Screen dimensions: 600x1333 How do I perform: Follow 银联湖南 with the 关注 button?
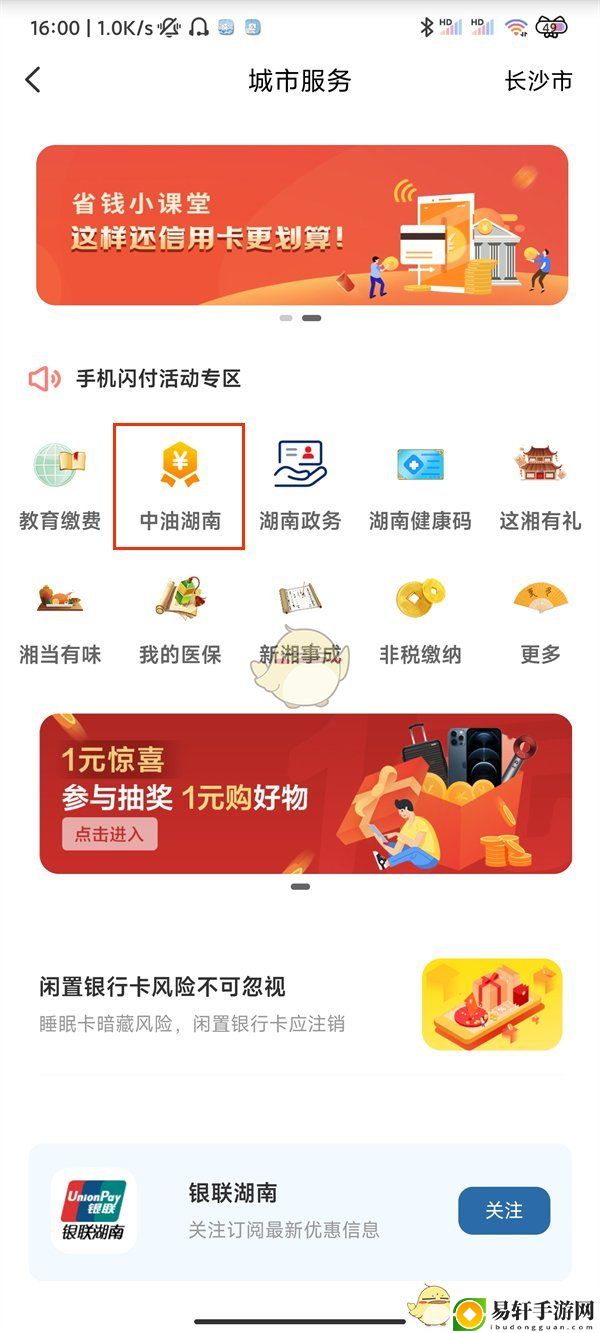pos(503,1210)
